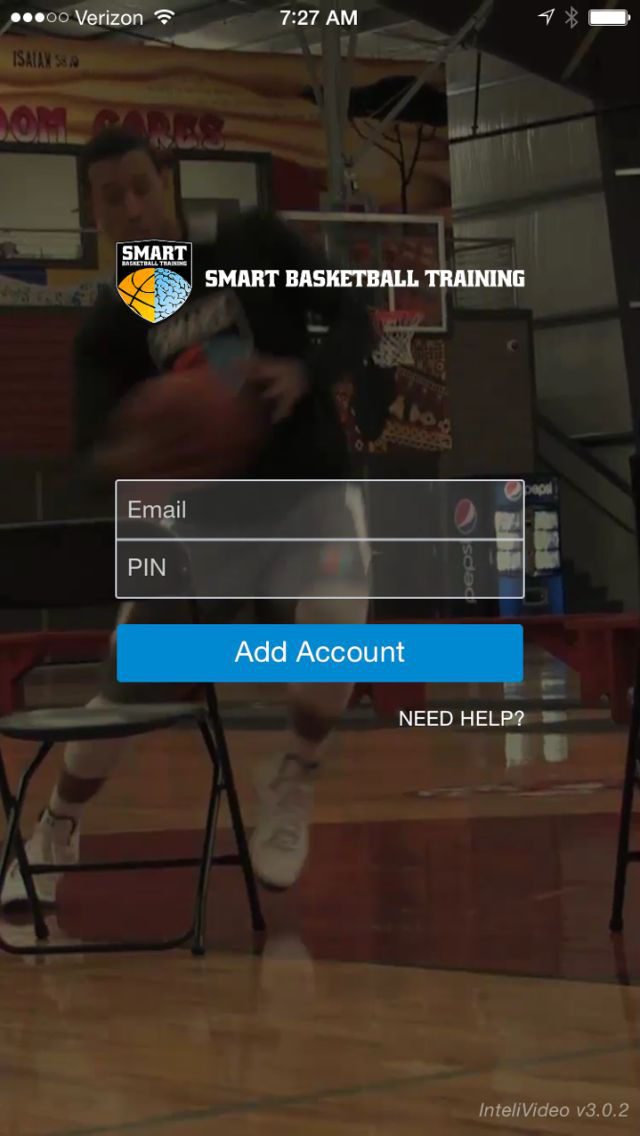Focus the PIN field
640x1136 pixels.
(320, 568)
